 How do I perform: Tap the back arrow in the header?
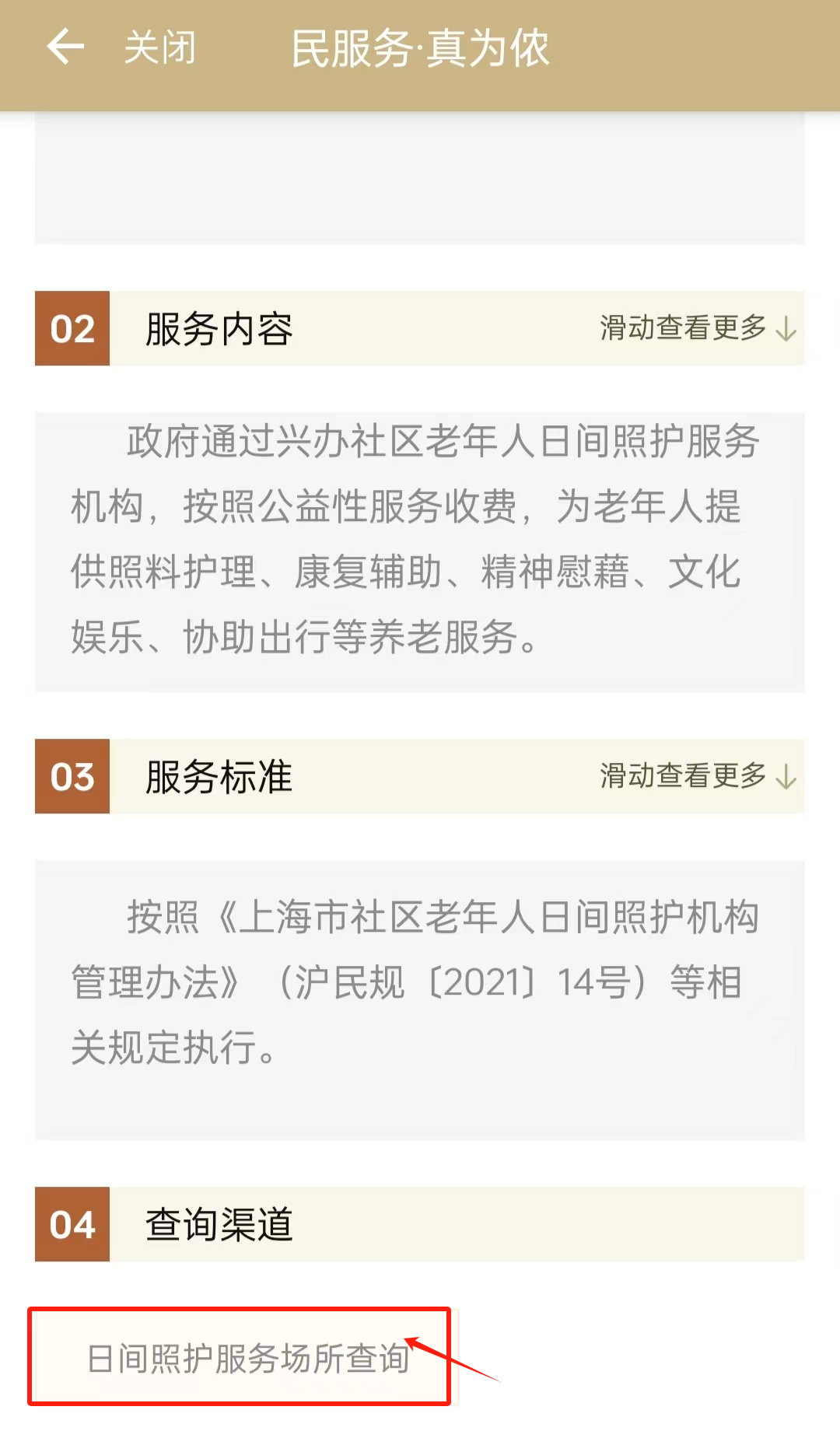pos(65,47)
